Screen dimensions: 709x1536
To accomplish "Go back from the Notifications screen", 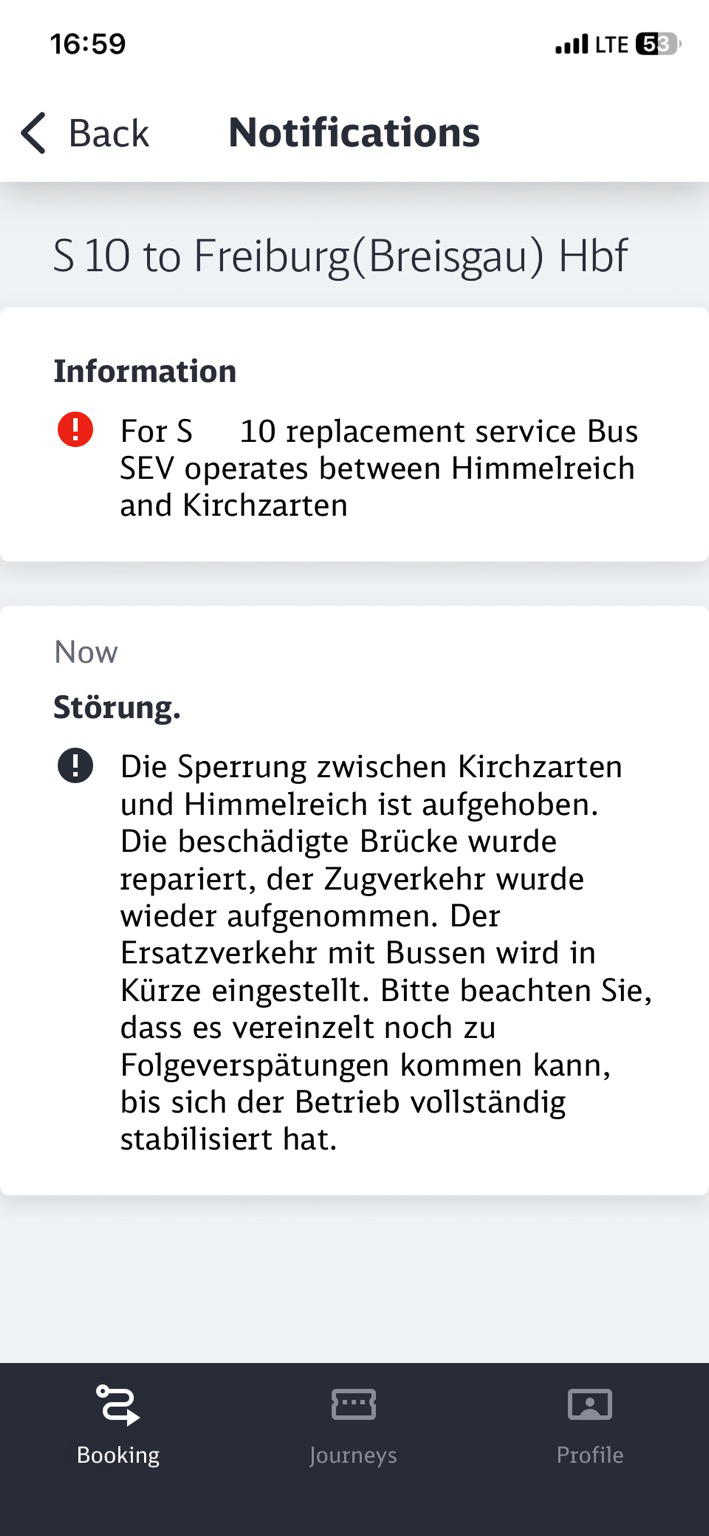I will [x=85, y=133].
